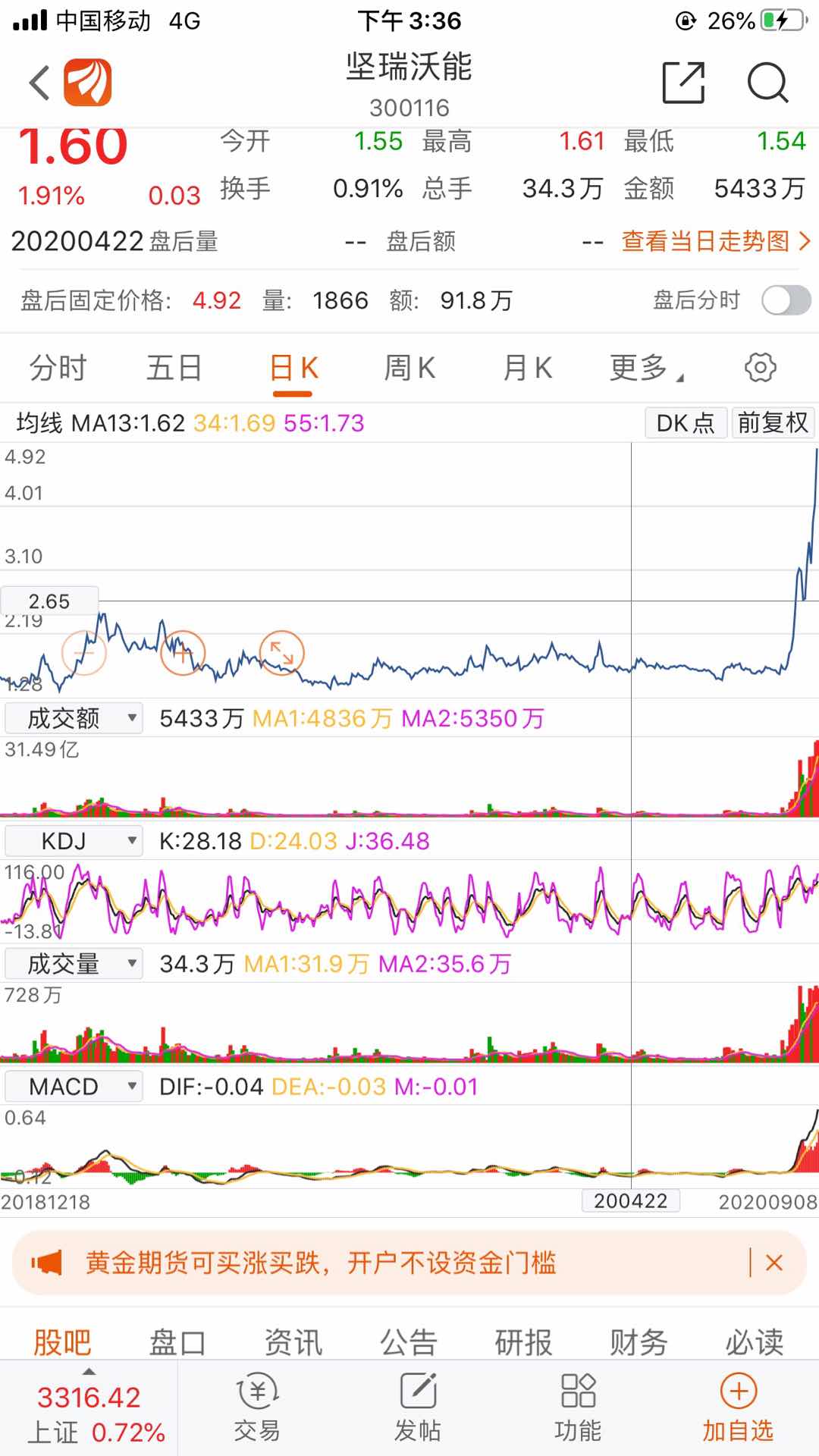
Task: Open chart settings gear
Action: click(760, 368)
